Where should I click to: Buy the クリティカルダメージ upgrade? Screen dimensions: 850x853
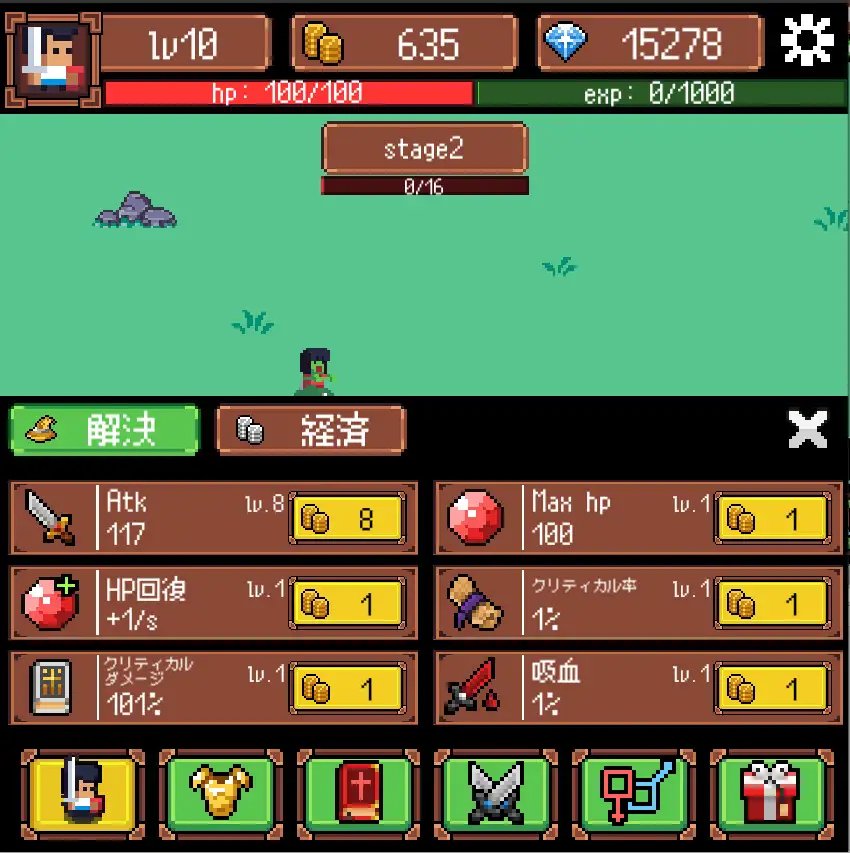[x=347, y=688]
